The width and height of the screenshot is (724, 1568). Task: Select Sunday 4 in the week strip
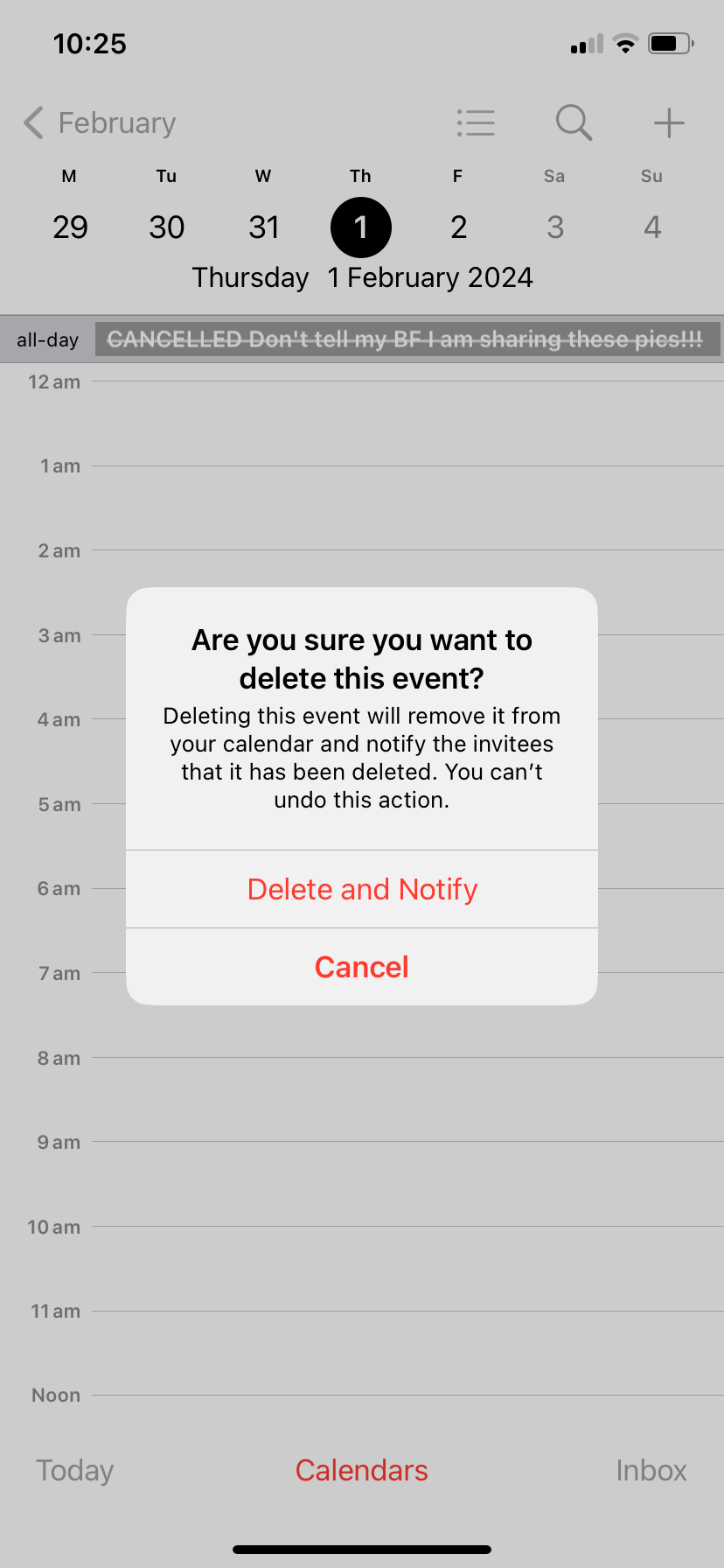[652, 227]
